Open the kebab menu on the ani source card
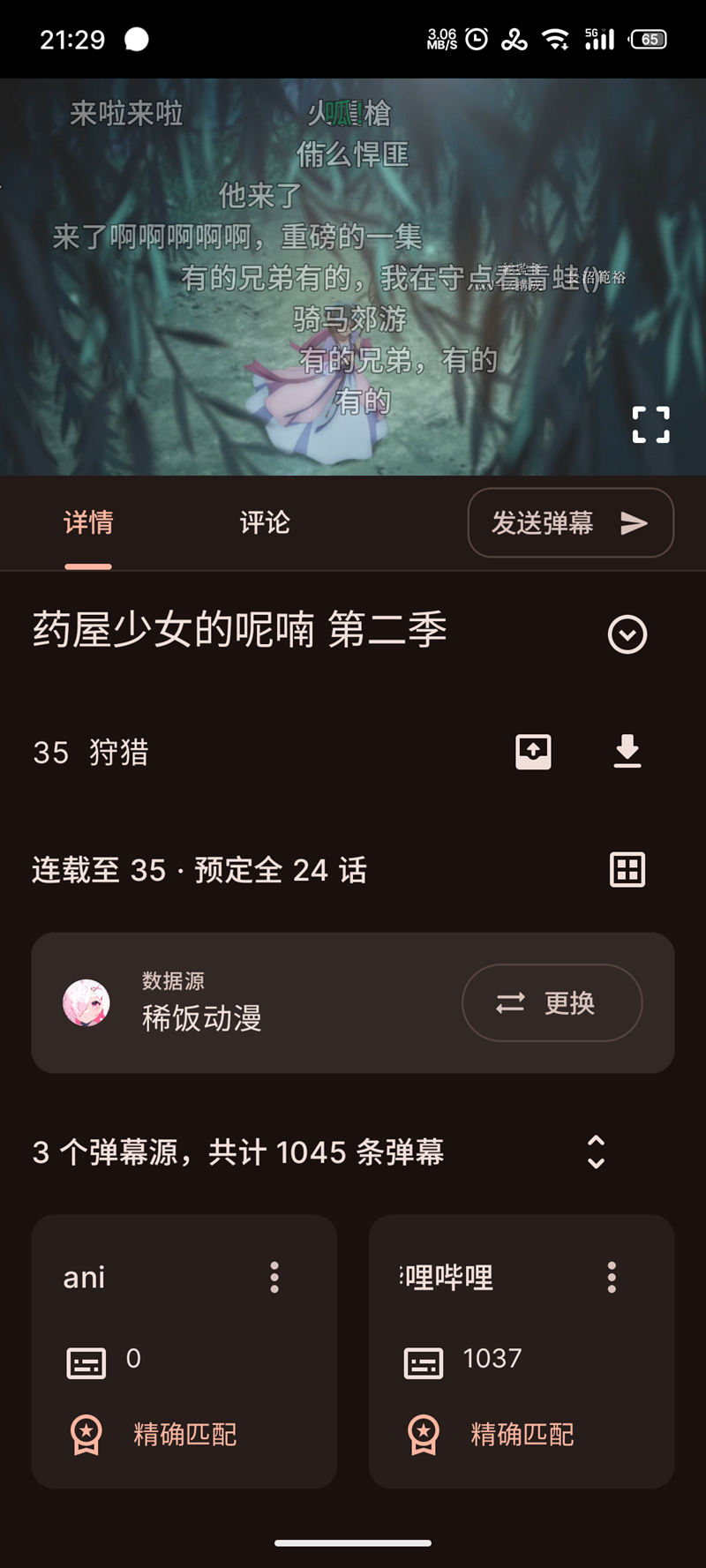Viewport: 706px width, 1568px height. [x=274, y=1277]
